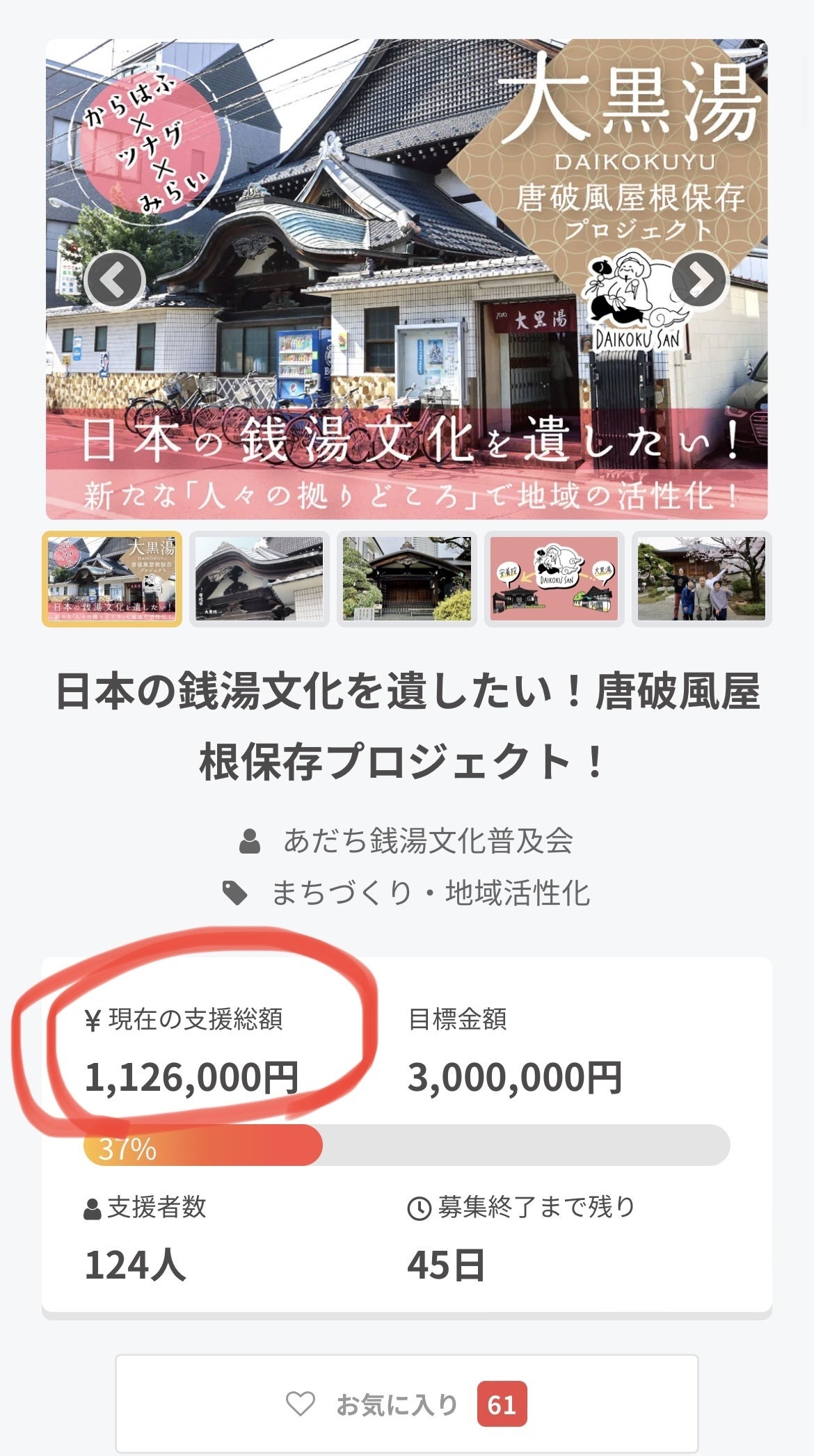The width and height of the screenshot is (814, 1456).
Task: Select the third thumbnail of the gated building
Action: pyautogui.click(x=407, y=579)
